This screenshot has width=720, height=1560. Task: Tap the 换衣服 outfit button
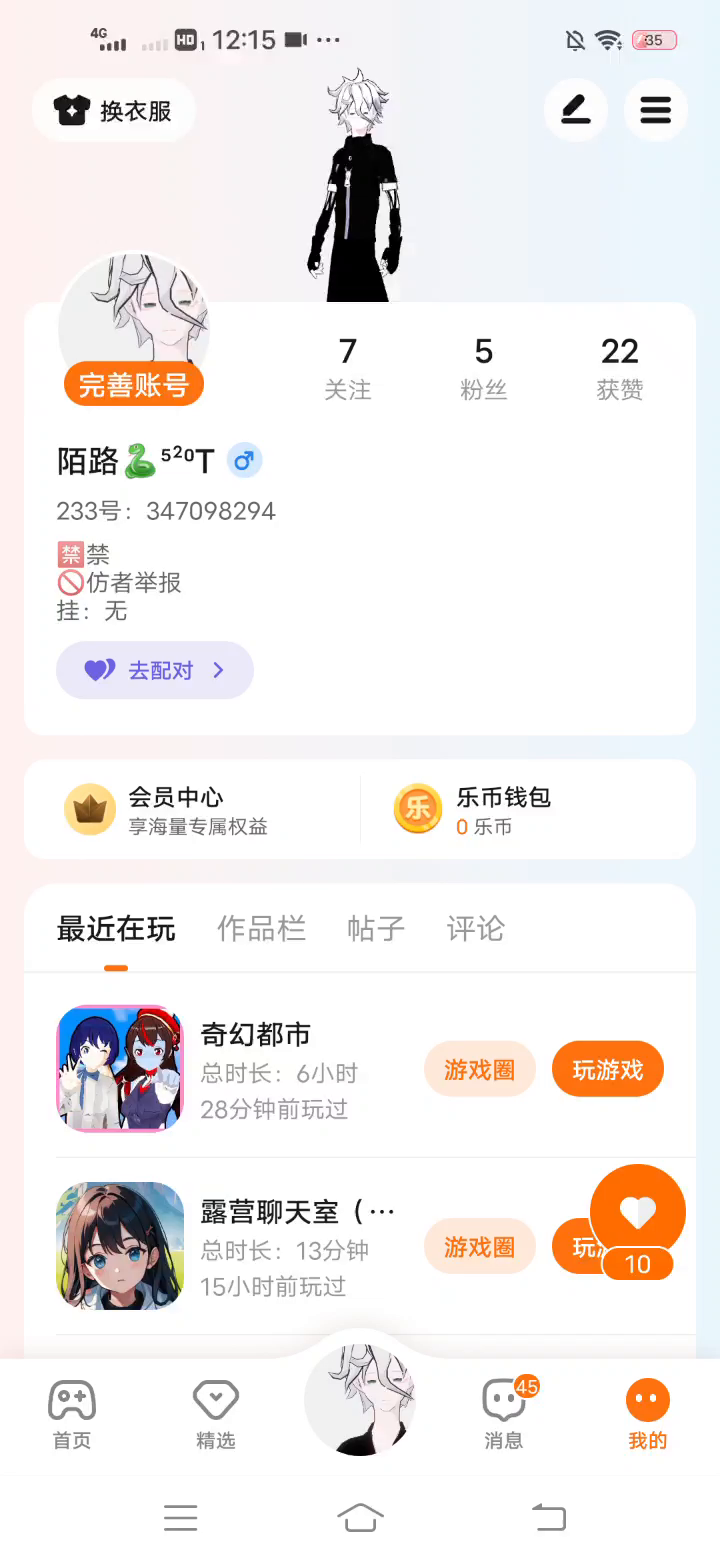pyautogui.click(x=114, y=110)
